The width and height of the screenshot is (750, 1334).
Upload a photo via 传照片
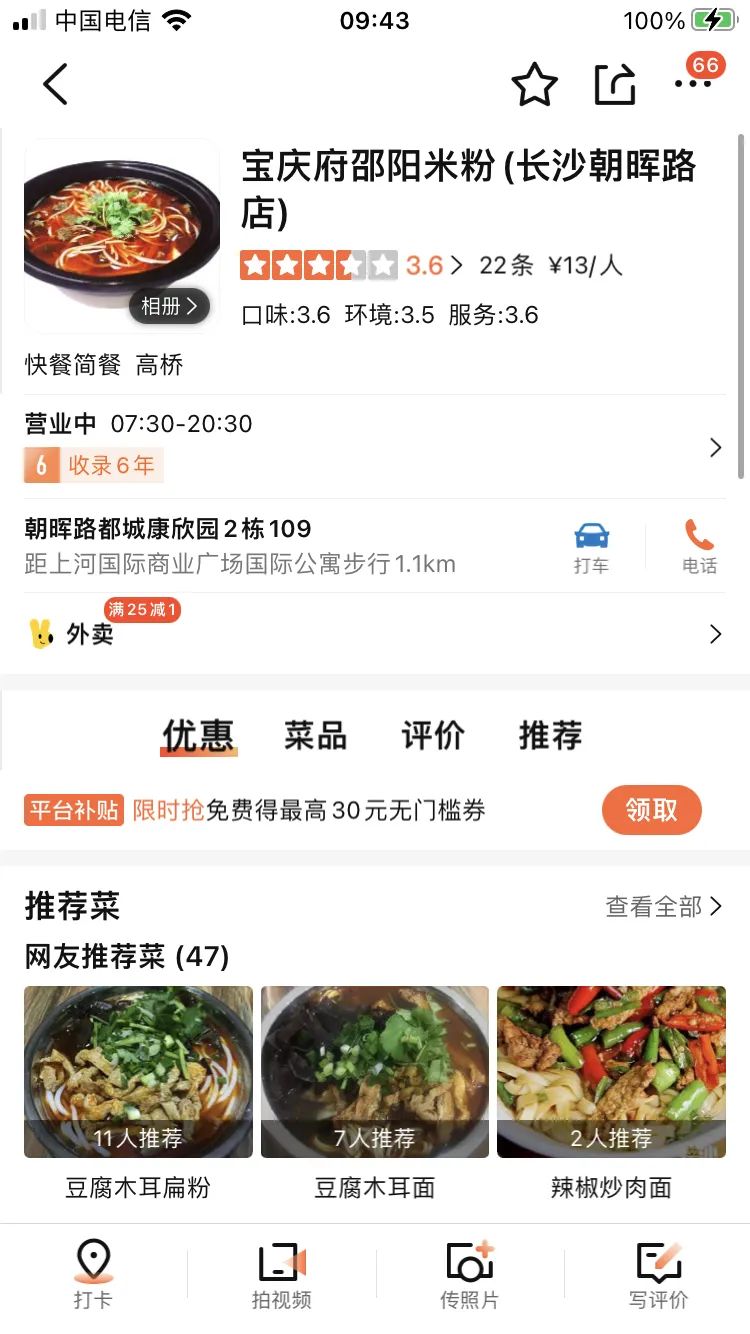point(469,1274)
